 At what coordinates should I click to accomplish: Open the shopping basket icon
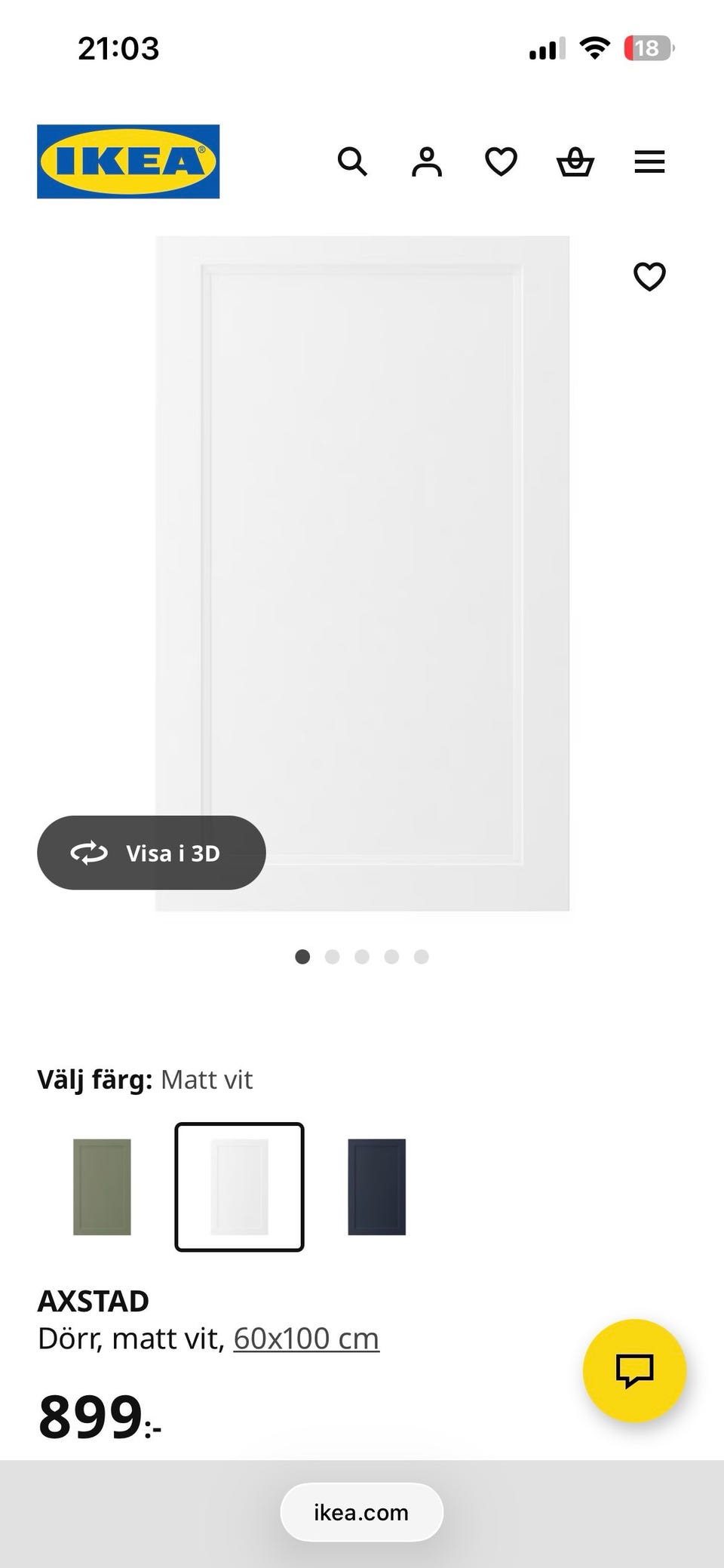pos(575,161)
